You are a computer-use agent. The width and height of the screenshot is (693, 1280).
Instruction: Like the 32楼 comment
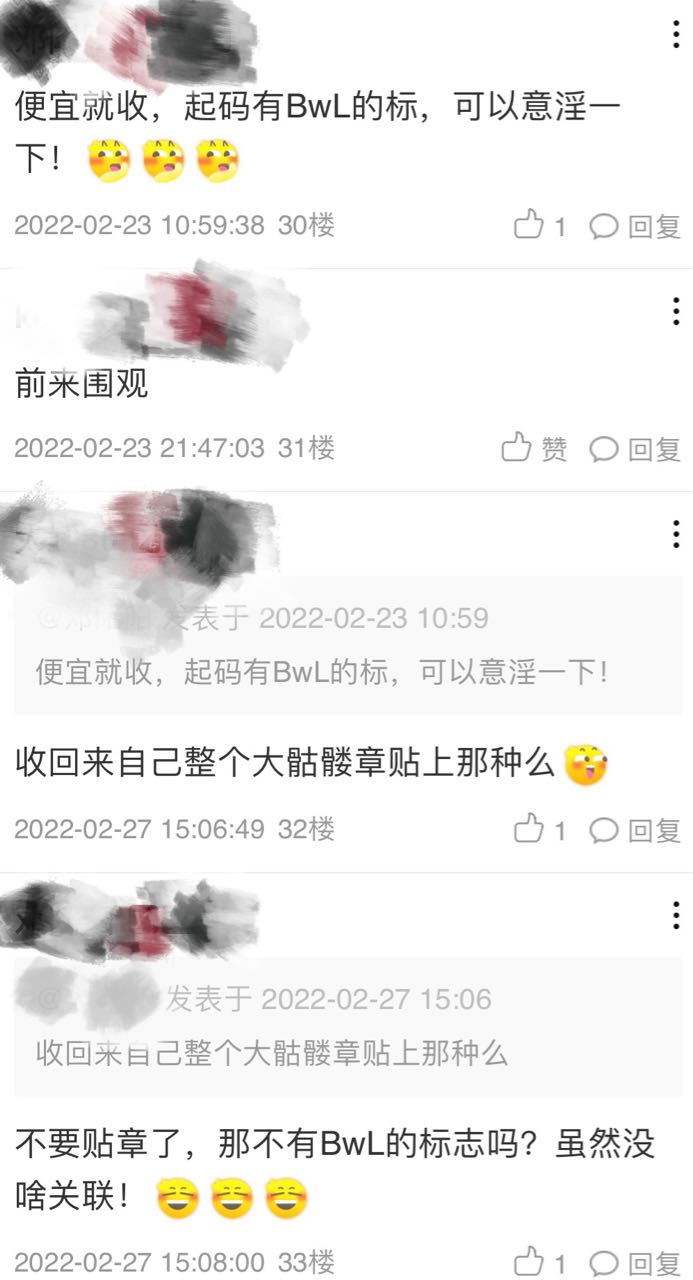coord(539,830)
